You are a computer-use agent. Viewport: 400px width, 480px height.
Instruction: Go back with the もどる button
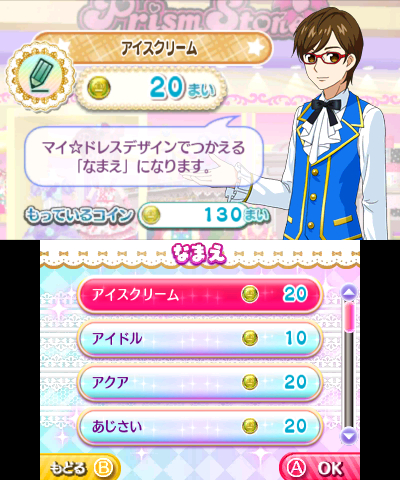[80, 468]
